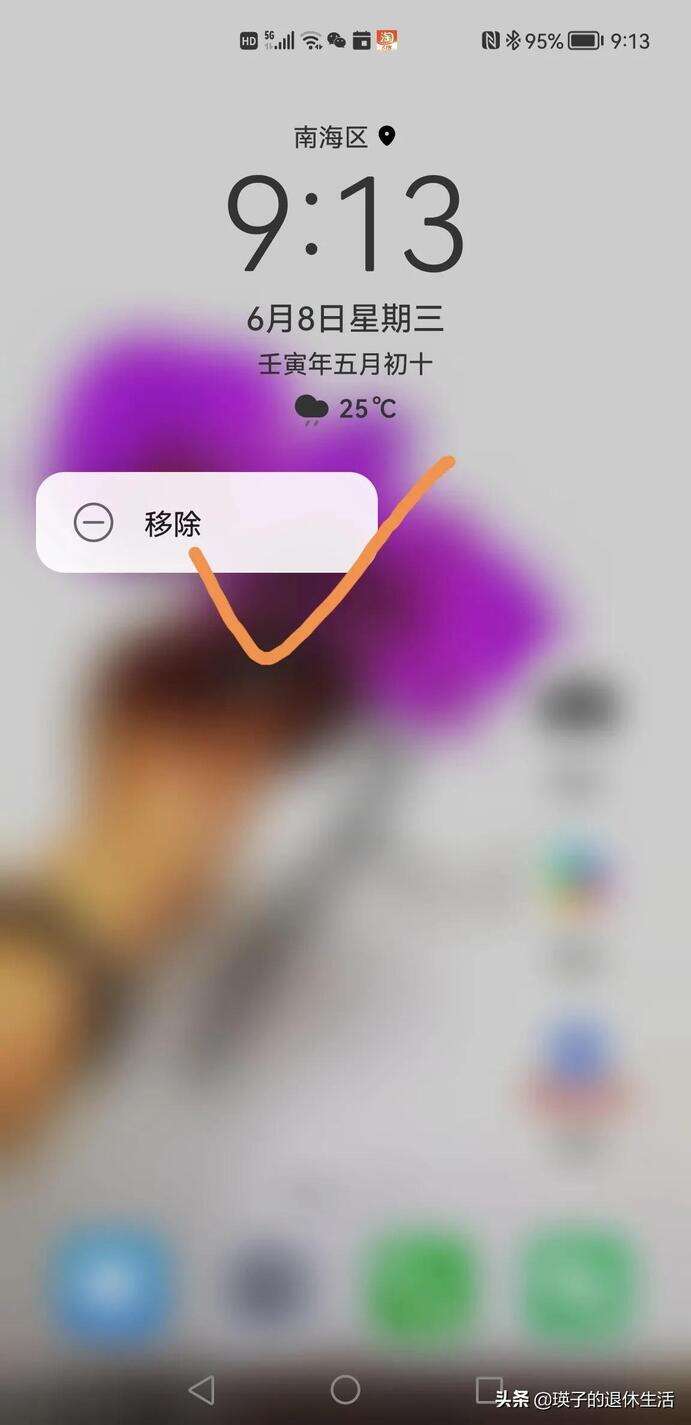Return home via the navigation bar's circle button
The height and width of the screenshot is (1425, 691).
(345, 1389)
